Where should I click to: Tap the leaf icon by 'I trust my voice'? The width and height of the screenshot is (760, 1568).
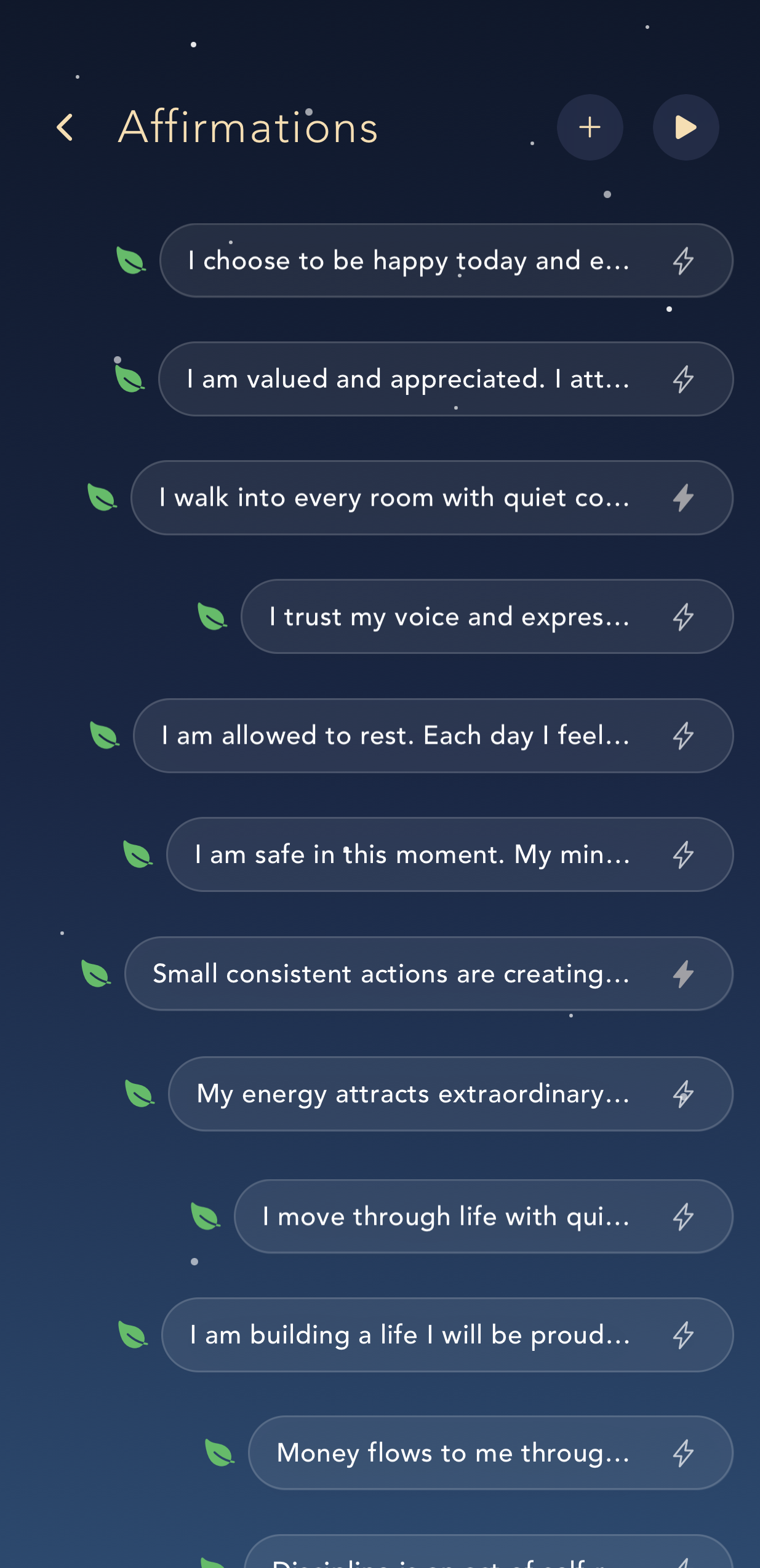pyautogui.click(x=212, y=616)
